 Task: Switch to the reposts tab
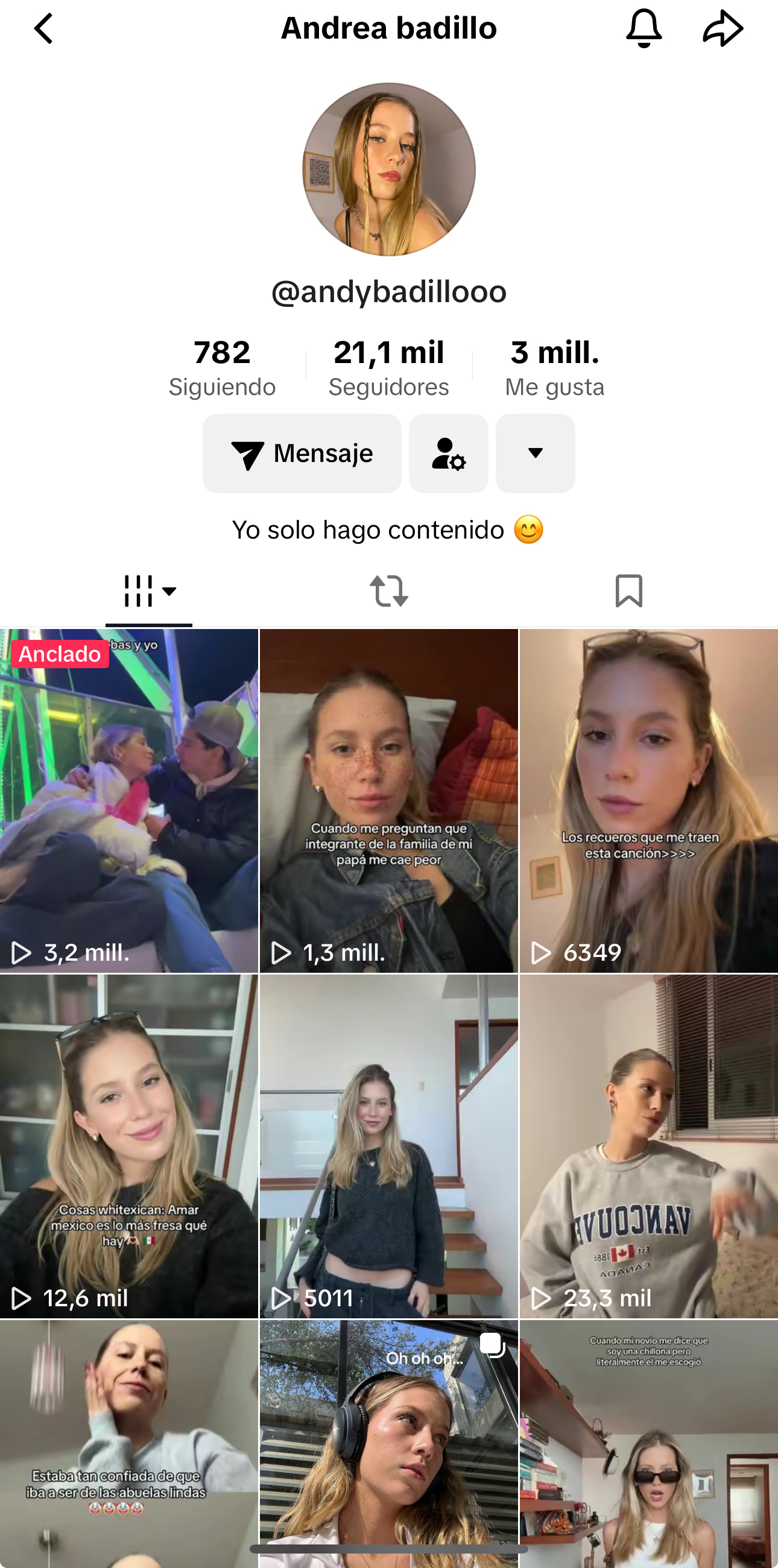point(389,591)
